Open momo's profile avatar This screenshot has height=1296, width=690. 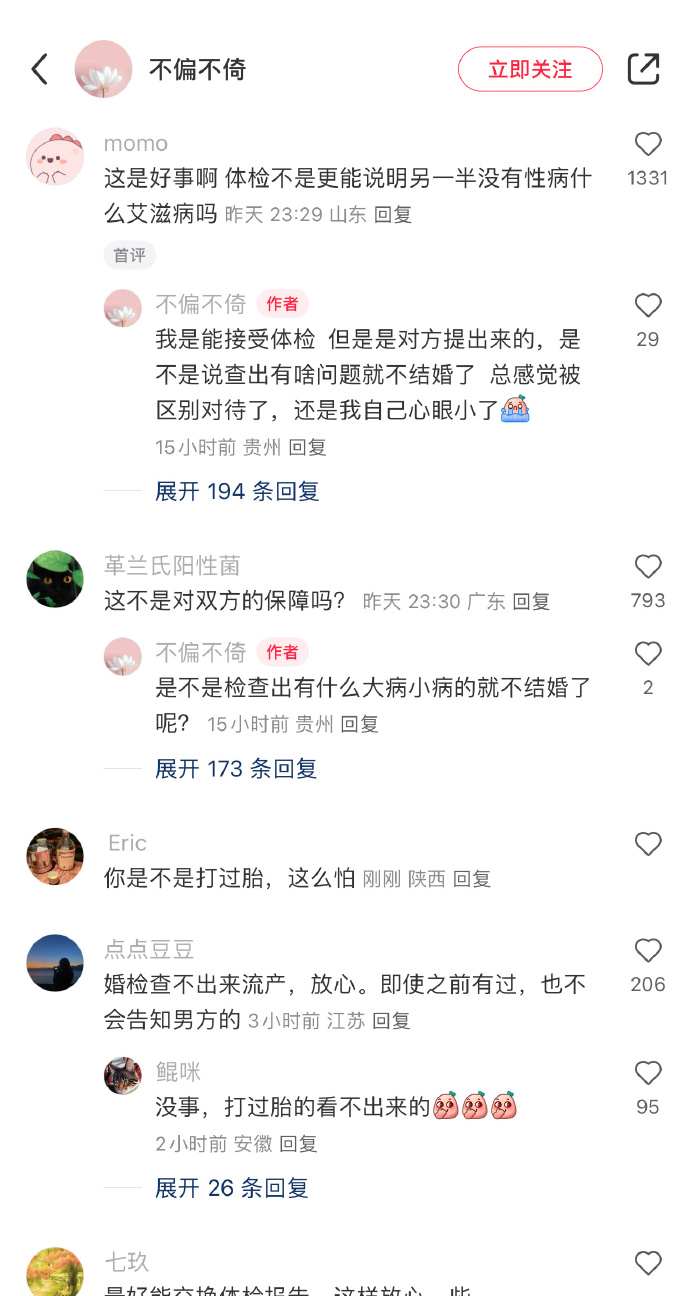coord(55,156)
